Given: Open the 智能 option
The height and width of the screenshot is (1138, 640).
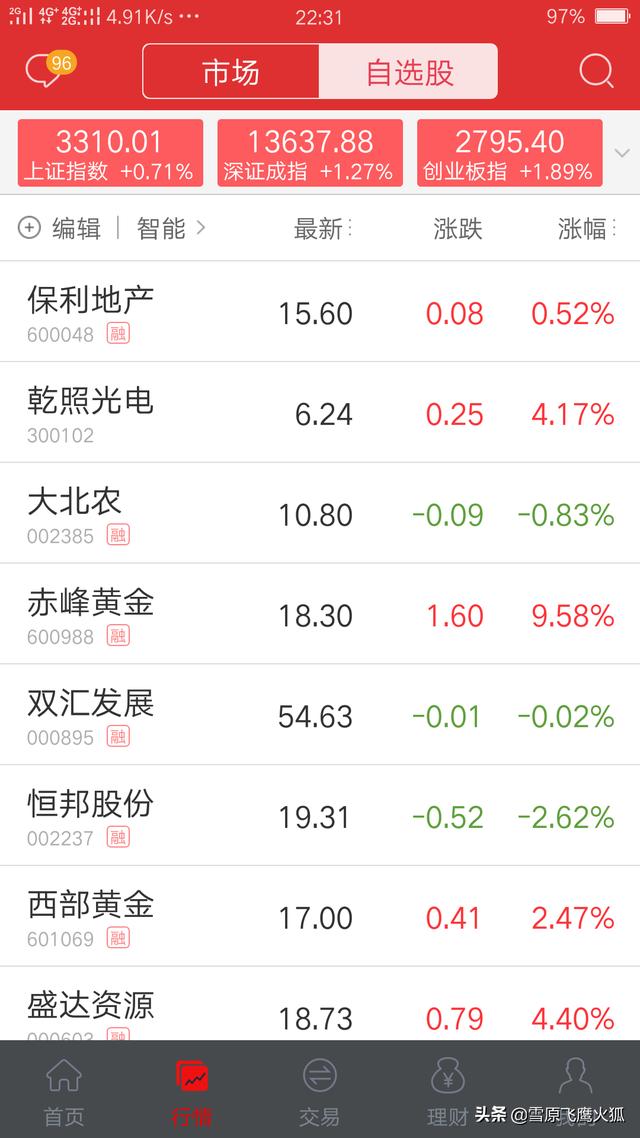Looking at the screenshot, I should (x=171, y=229).
